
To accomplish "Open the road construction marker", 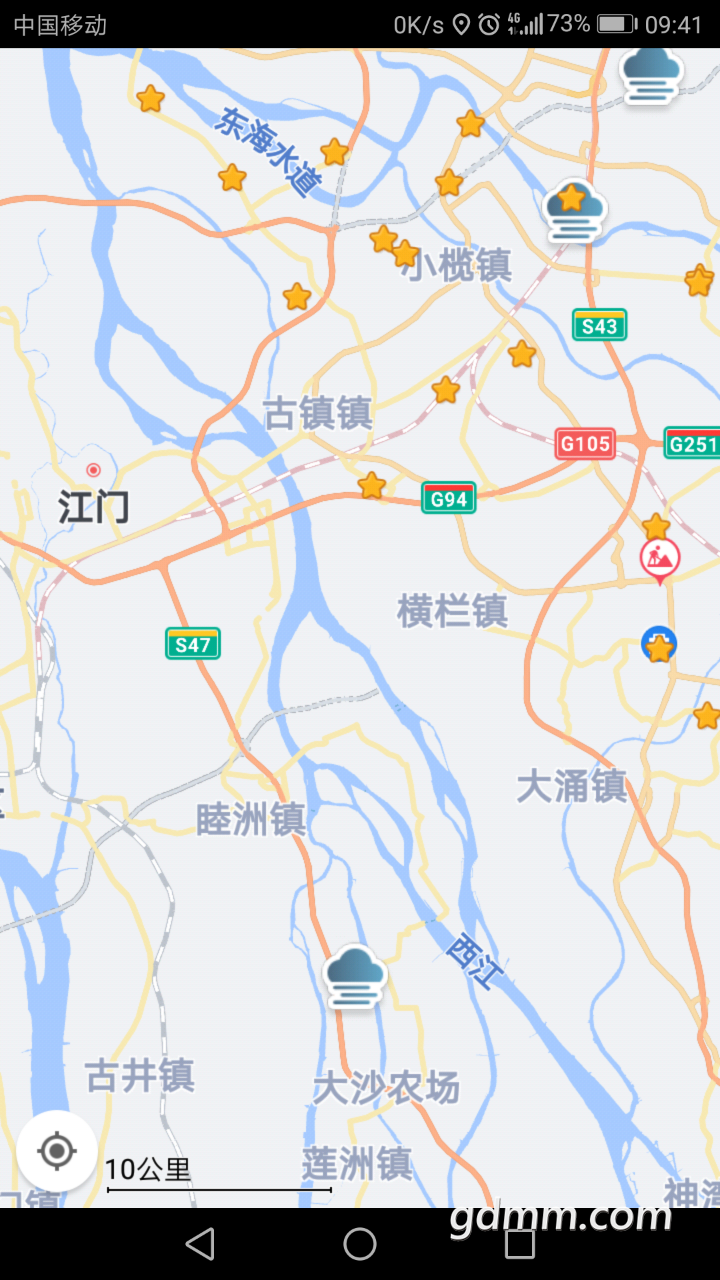I will pos(659,559).
